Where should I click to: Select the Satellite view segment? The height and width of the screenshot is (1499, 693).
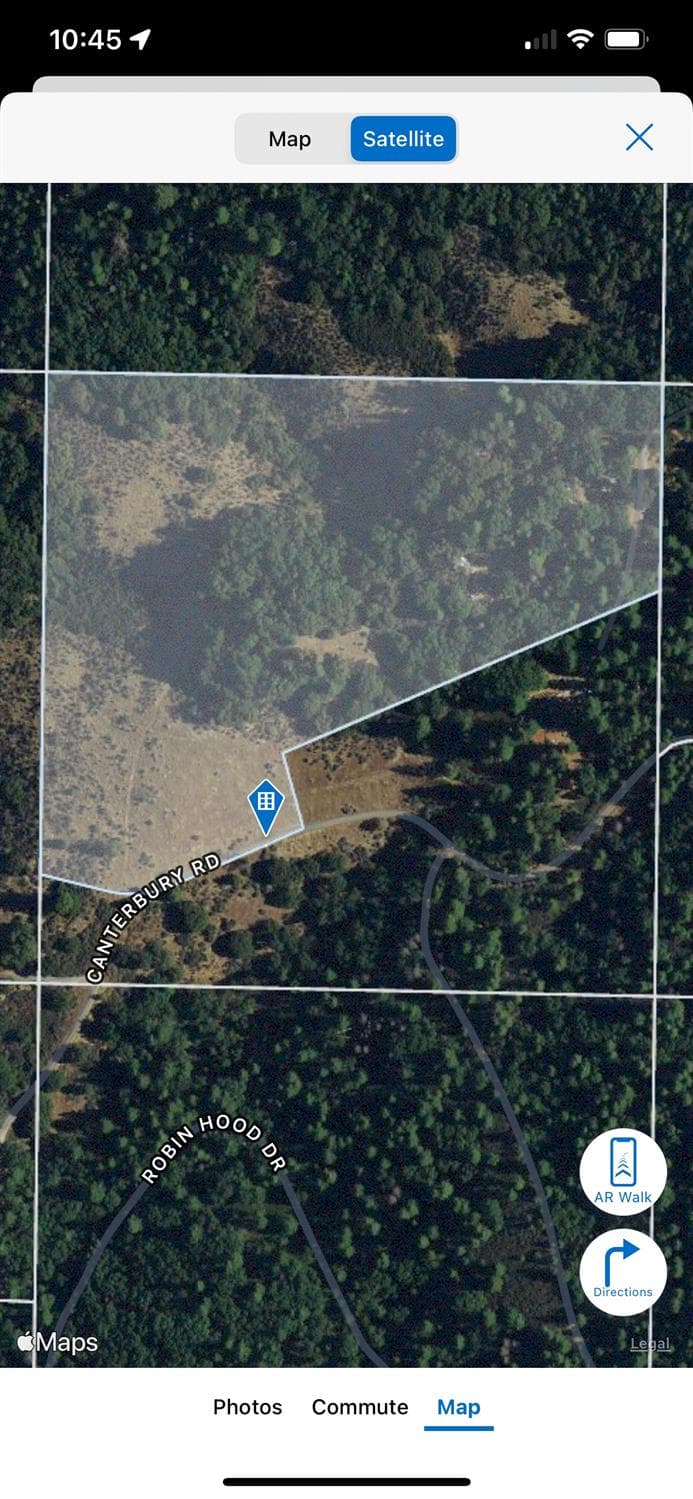pos(403,139)
